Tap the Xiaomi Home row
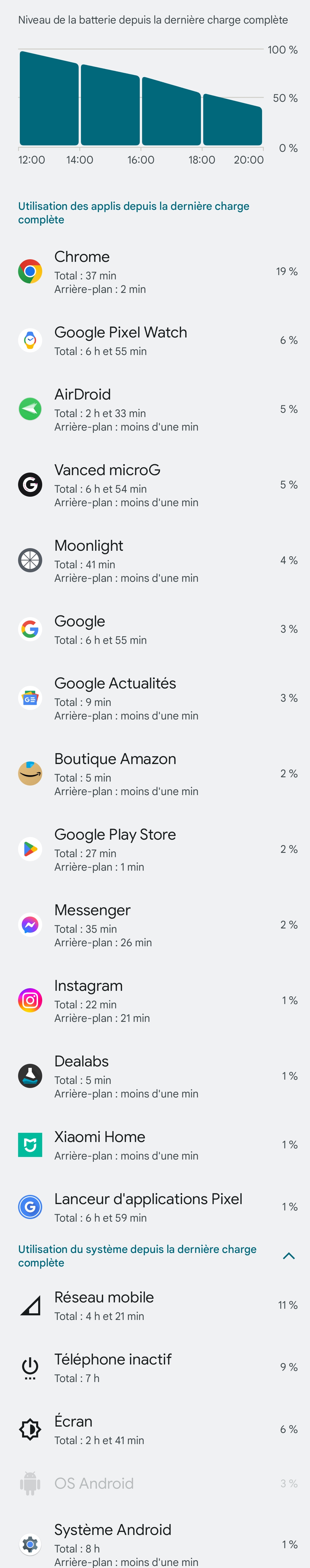This screenshot has height=1568, width=310. [x=155, y=1145]
